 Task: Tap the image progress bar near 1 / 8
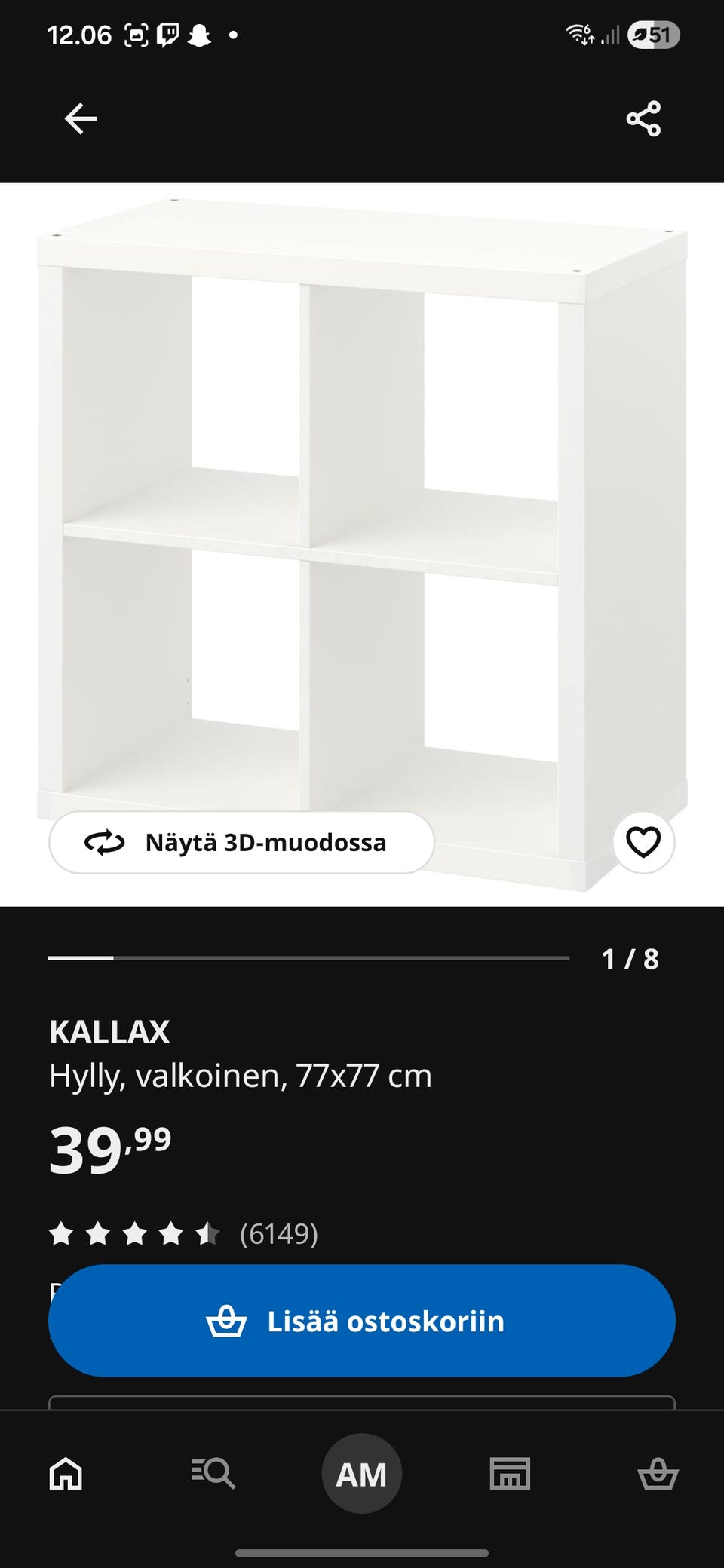(x=308, y=959)
